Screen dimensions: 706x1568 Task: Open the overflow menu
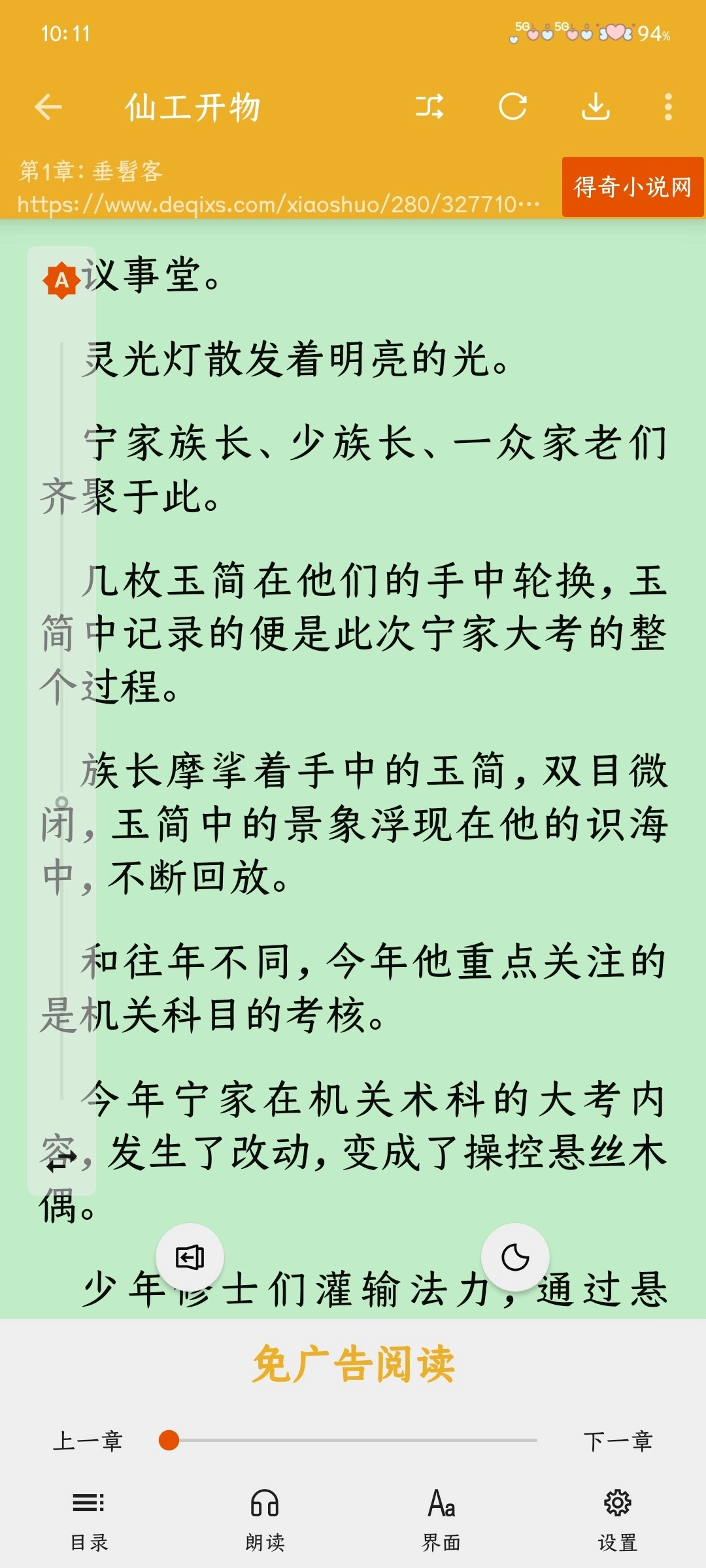pos(667,106)
